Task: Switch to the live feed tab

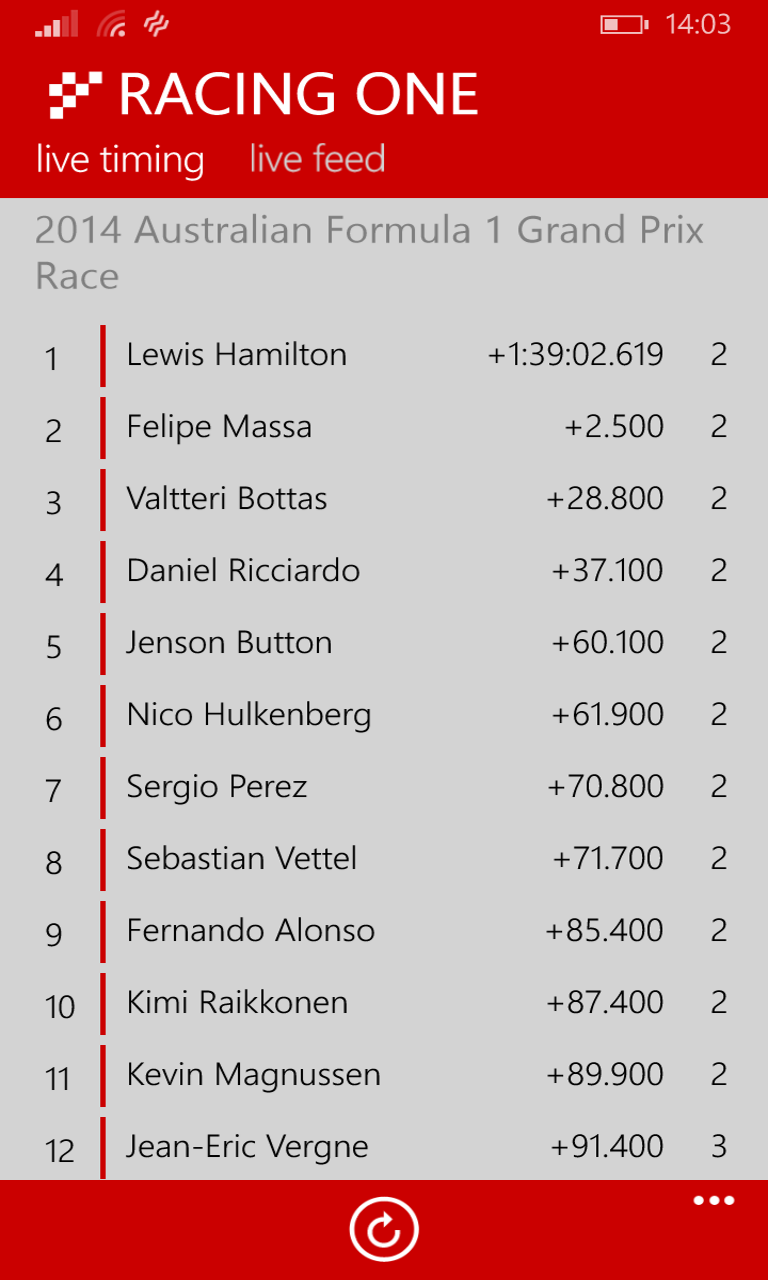Action: coord(317,160)
